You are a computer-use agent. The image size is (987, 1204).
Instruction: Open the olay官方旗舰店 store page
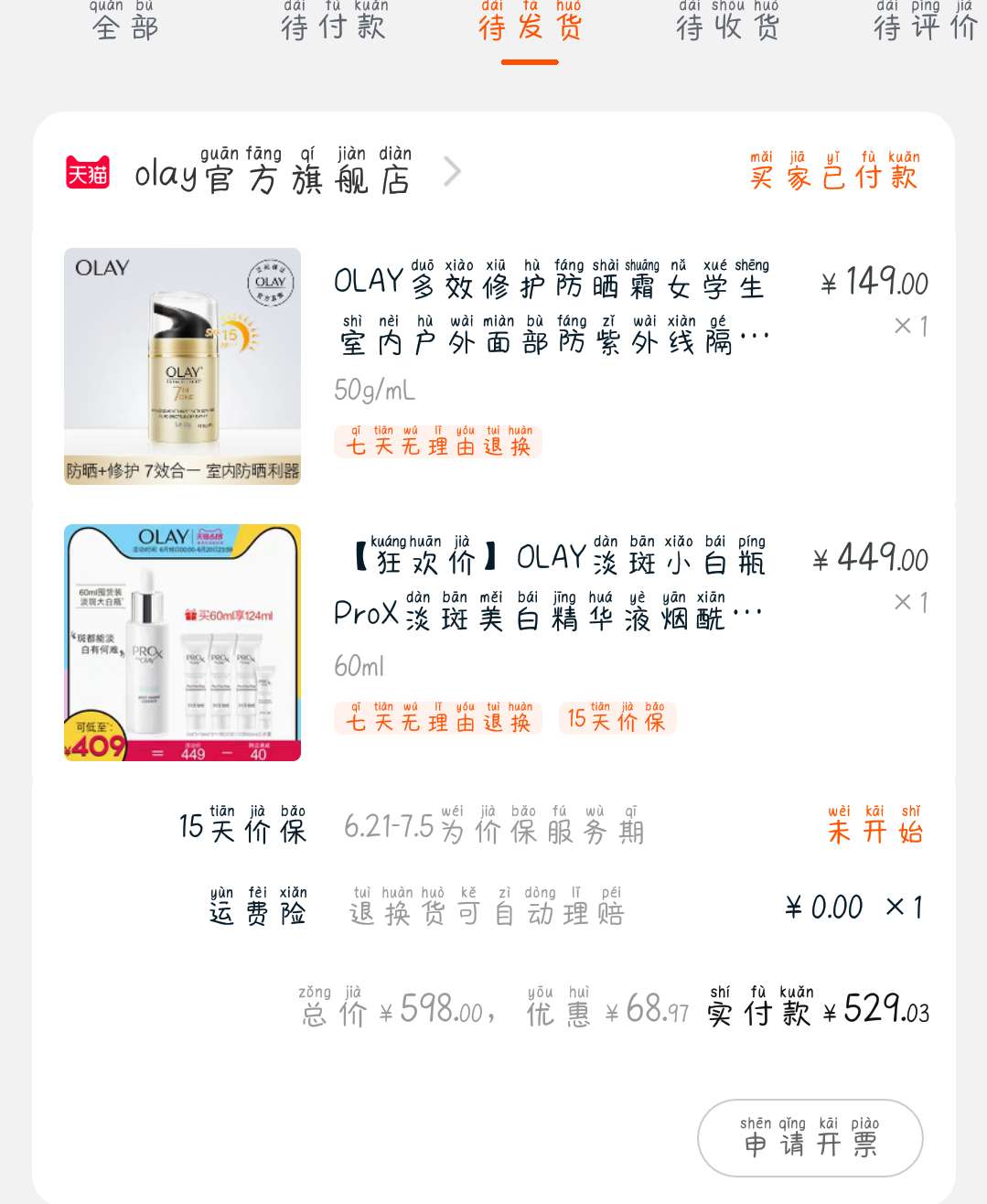pyautogui.click(x=270, y=174)
